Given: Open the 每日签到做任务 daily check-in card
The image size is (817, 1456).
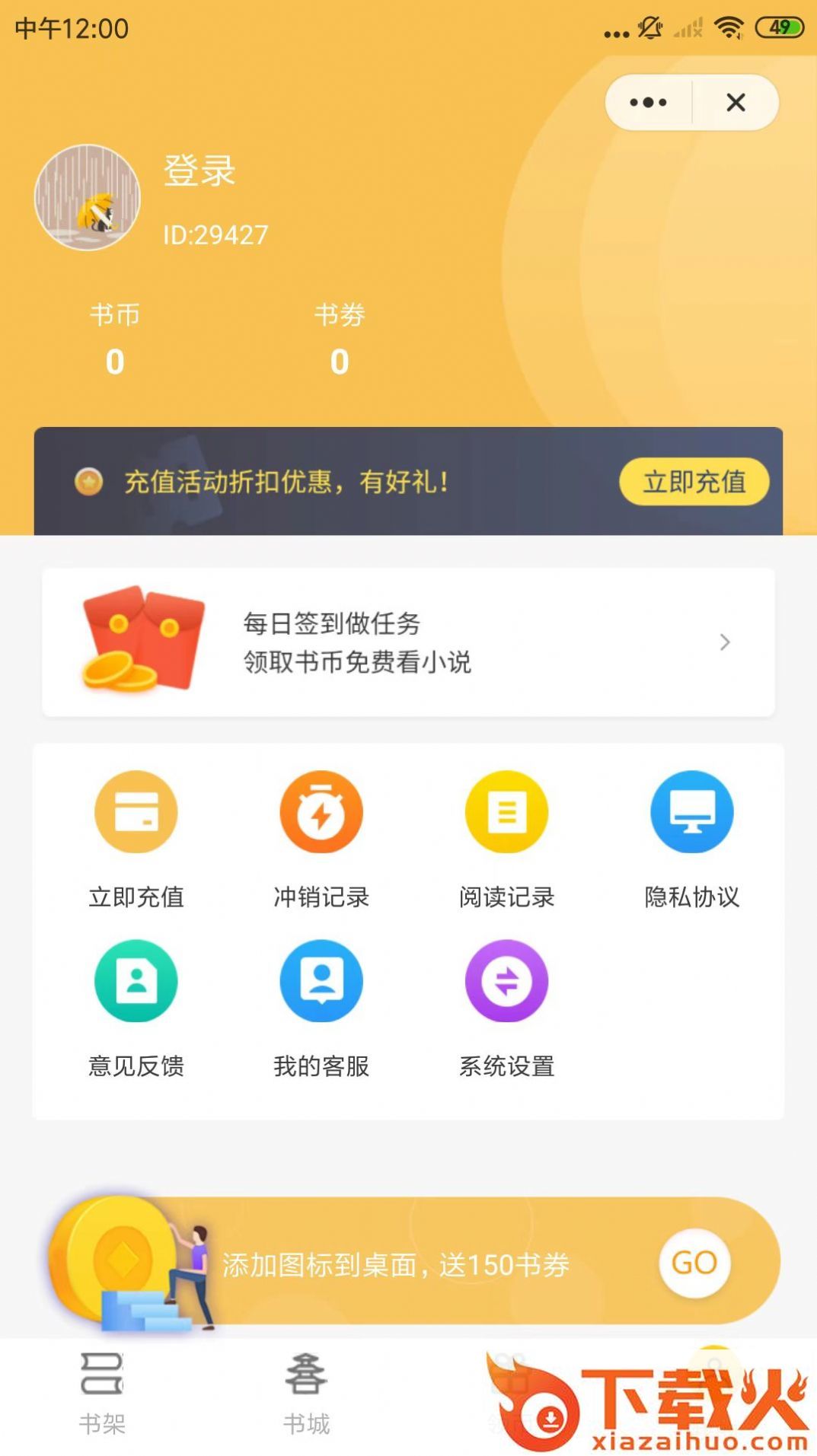Looking at the screenshot, I should pyautogui.click(x=408, y=642).
